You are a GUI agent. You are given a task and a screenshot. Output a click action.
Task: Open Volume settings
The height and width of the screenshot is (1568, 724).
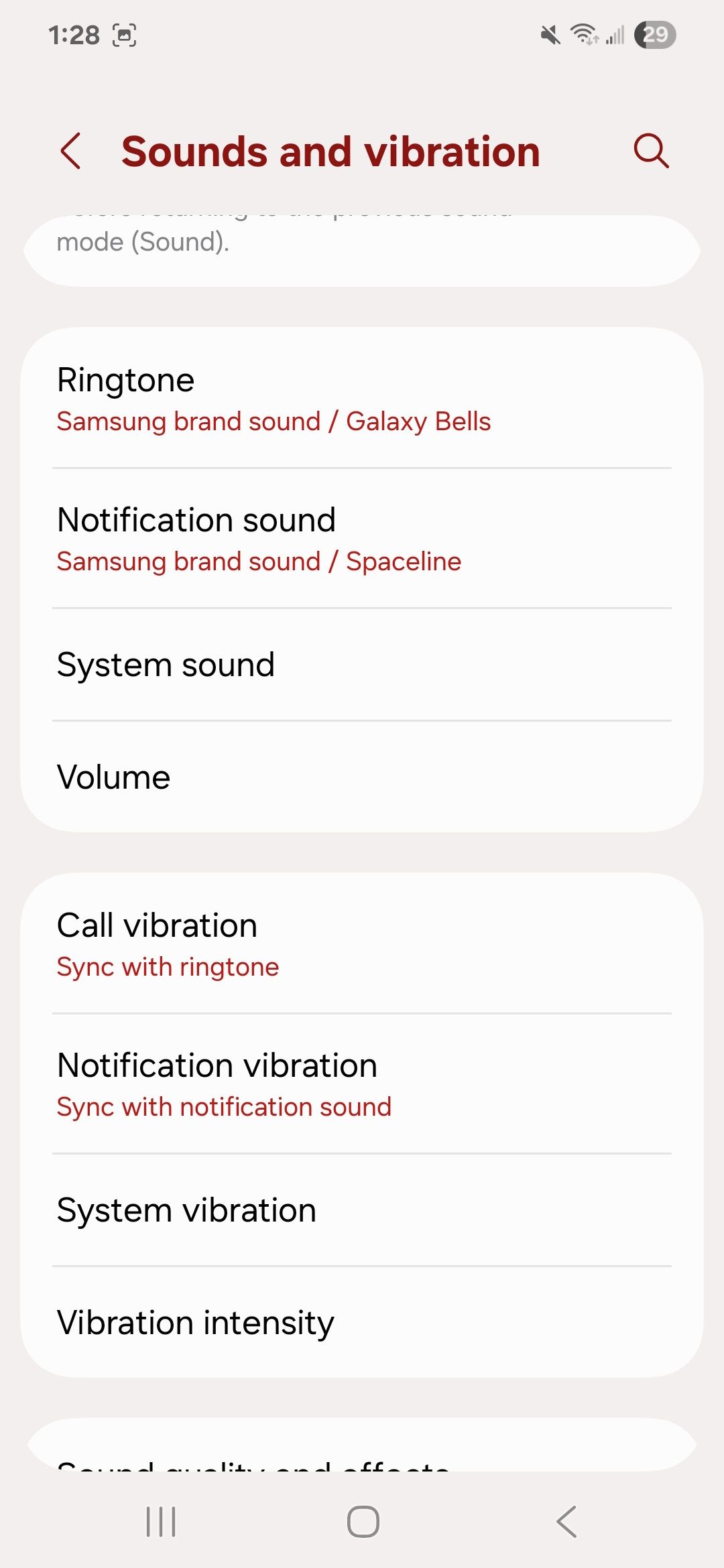362,776
